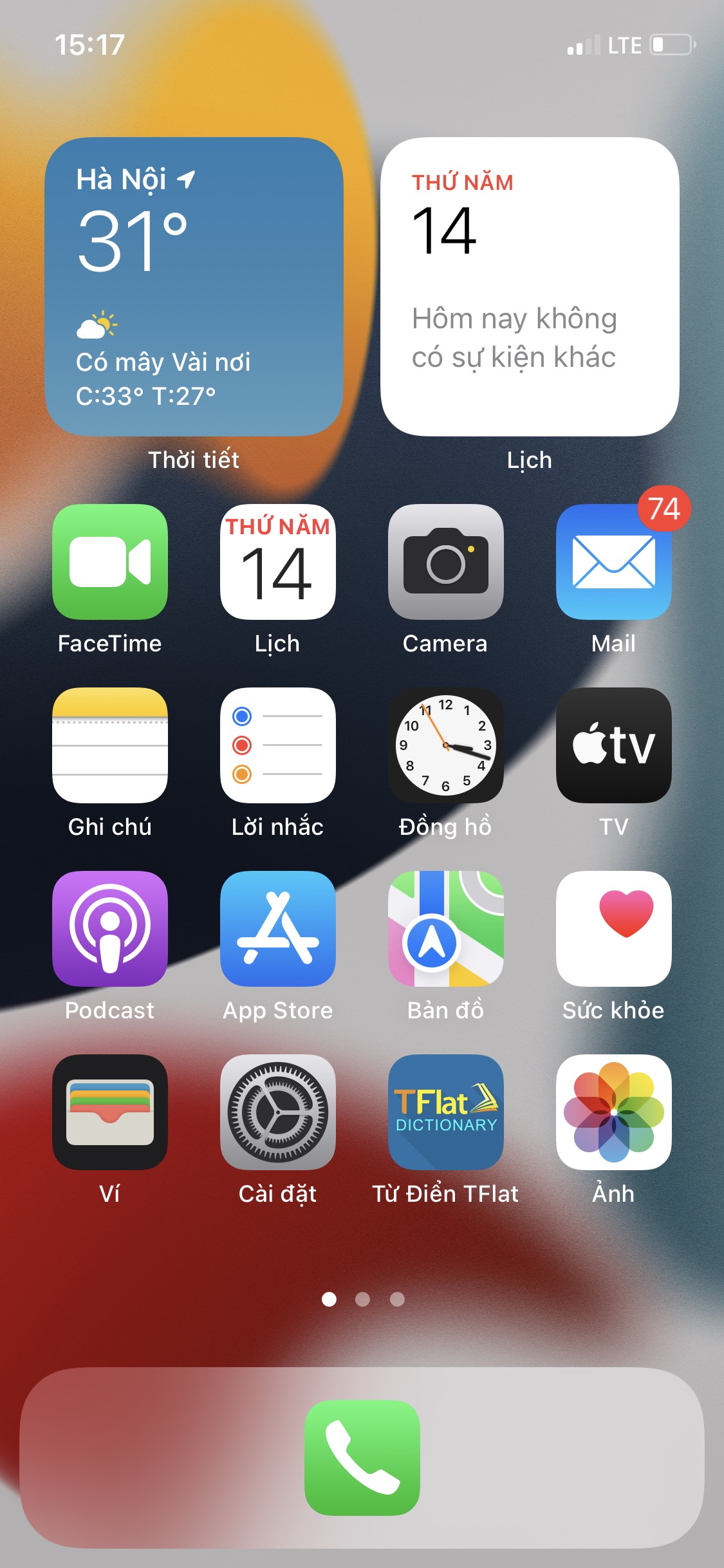Open the Lịch calendar app icon
Viewport: 724px width, 1568px height.
click(277, 561)
